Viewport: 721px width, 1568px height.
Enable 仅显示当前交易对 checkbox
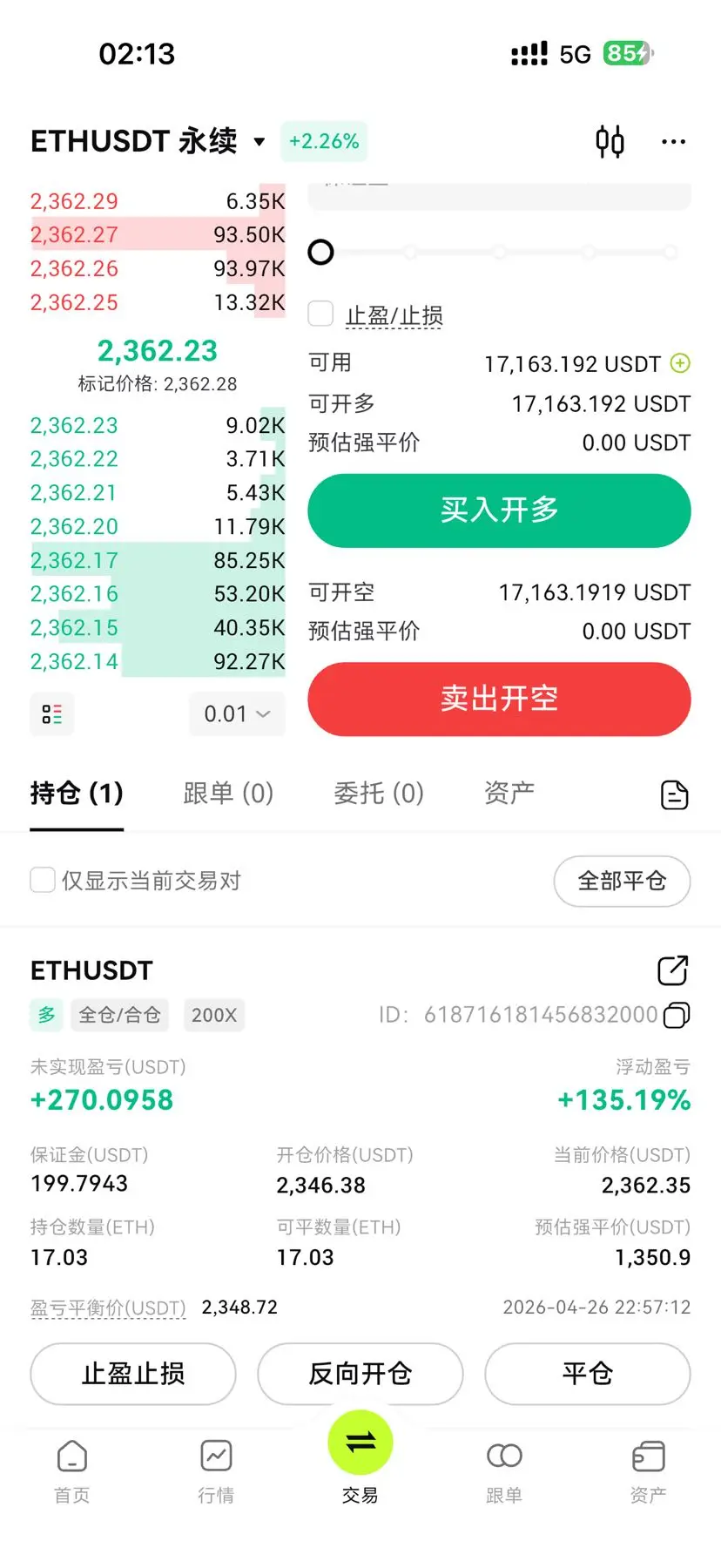pyautogui.click(x=43, y=880)
